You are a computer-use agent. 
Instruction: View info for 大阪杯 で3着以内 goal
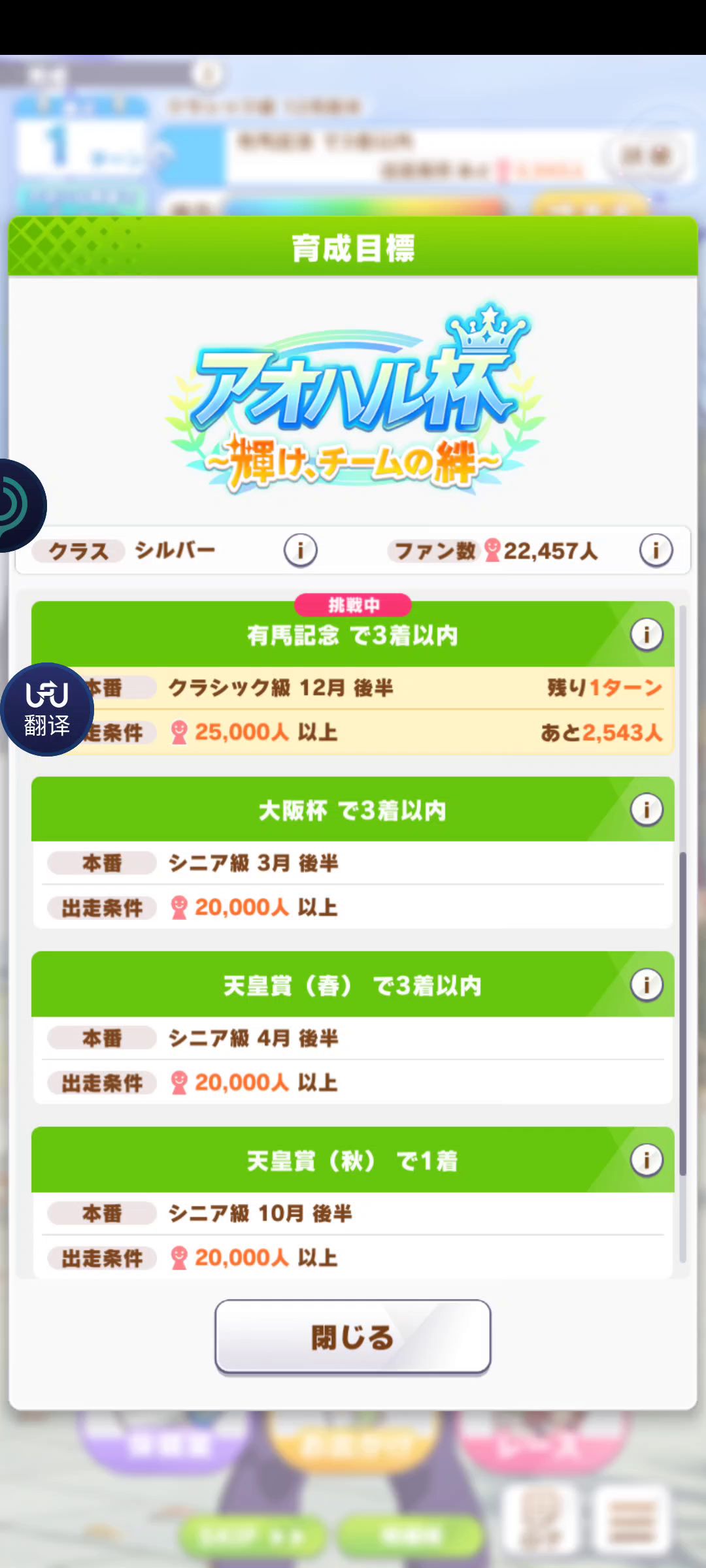pyautogui.click(x=647, y=810)
